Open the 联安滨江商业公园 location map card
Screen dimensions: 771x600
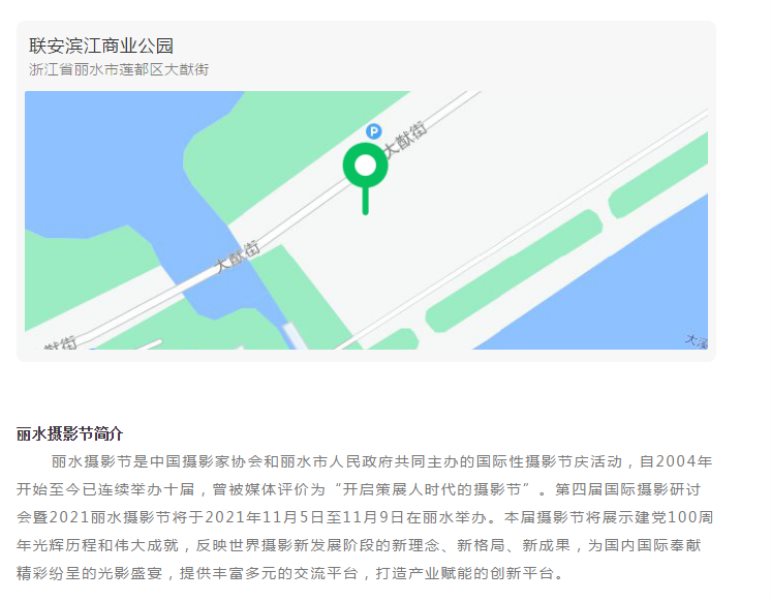365,190
